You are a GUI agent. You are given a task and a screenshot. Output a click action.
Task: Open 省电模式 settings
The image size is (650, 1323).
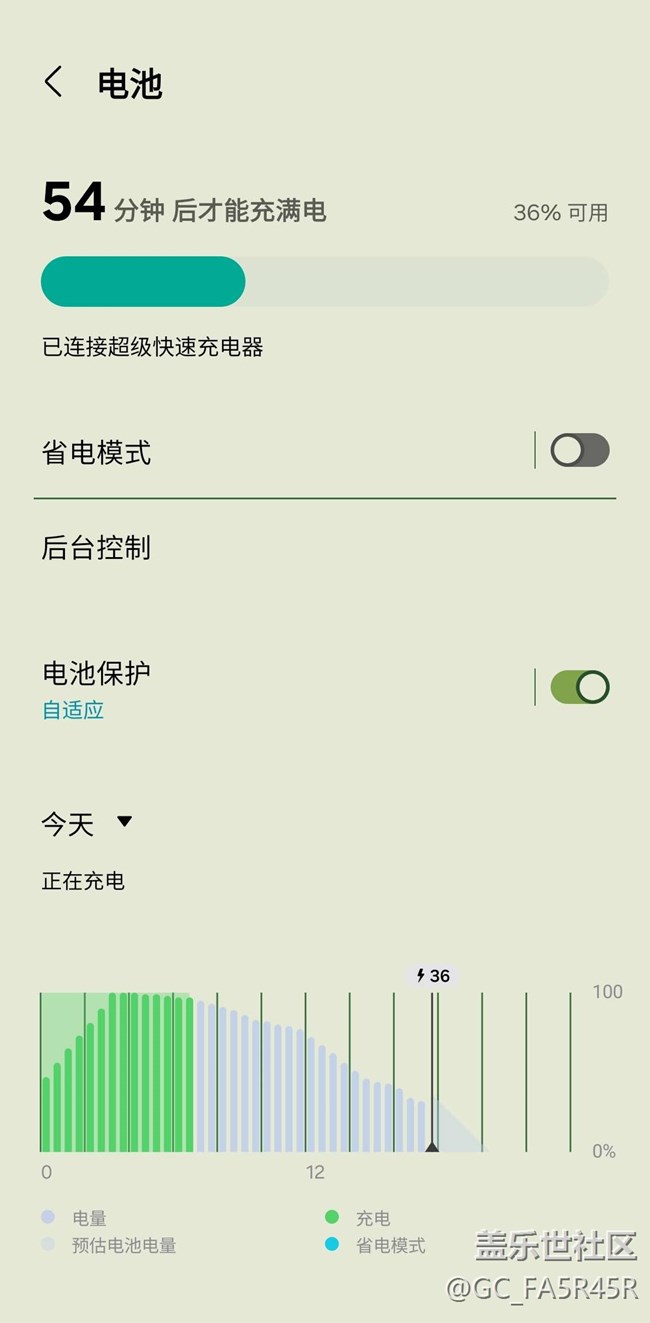[270, 452]
